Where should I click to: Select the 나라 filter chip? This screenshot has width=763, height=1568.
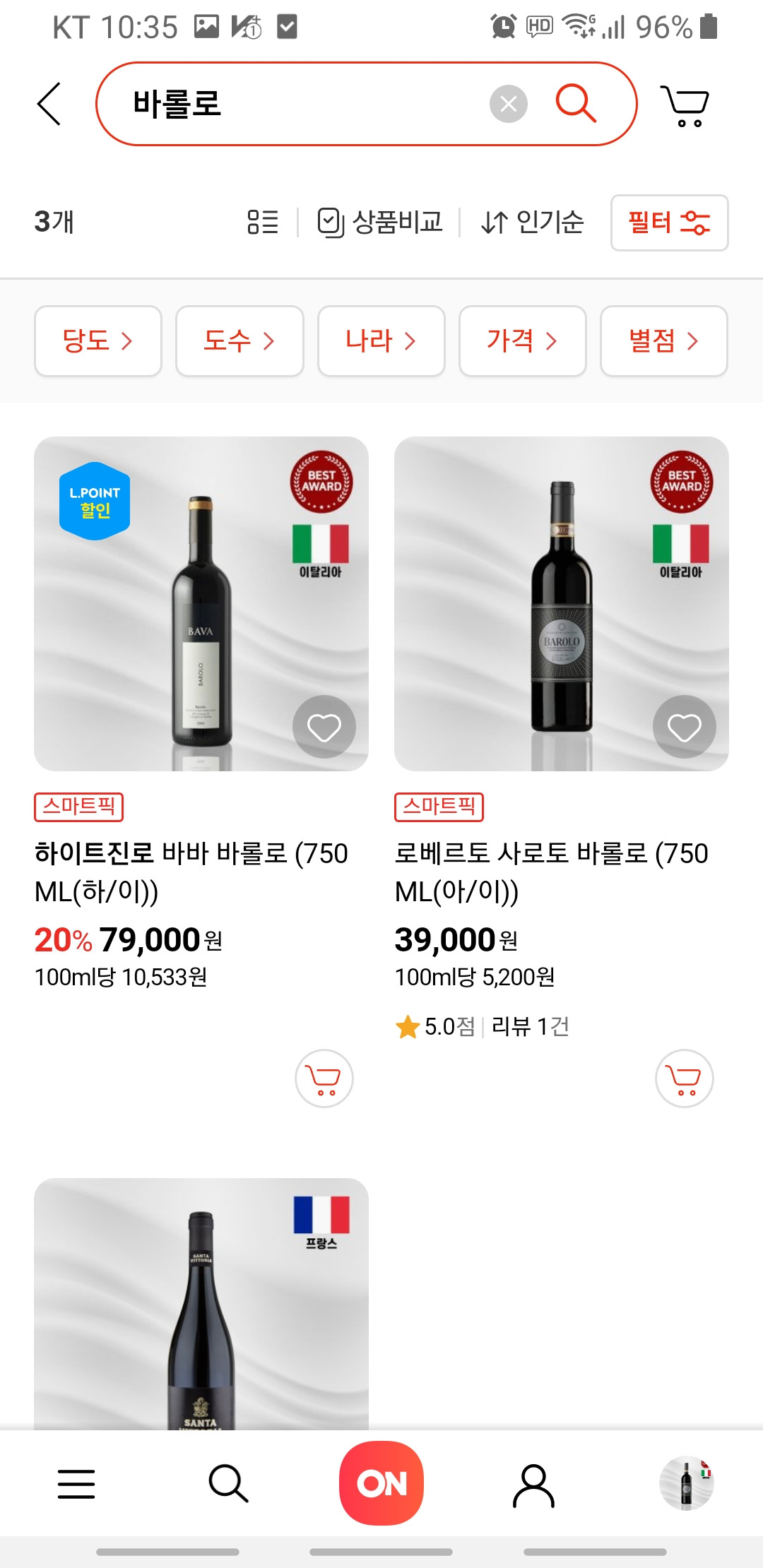[381, 340]
